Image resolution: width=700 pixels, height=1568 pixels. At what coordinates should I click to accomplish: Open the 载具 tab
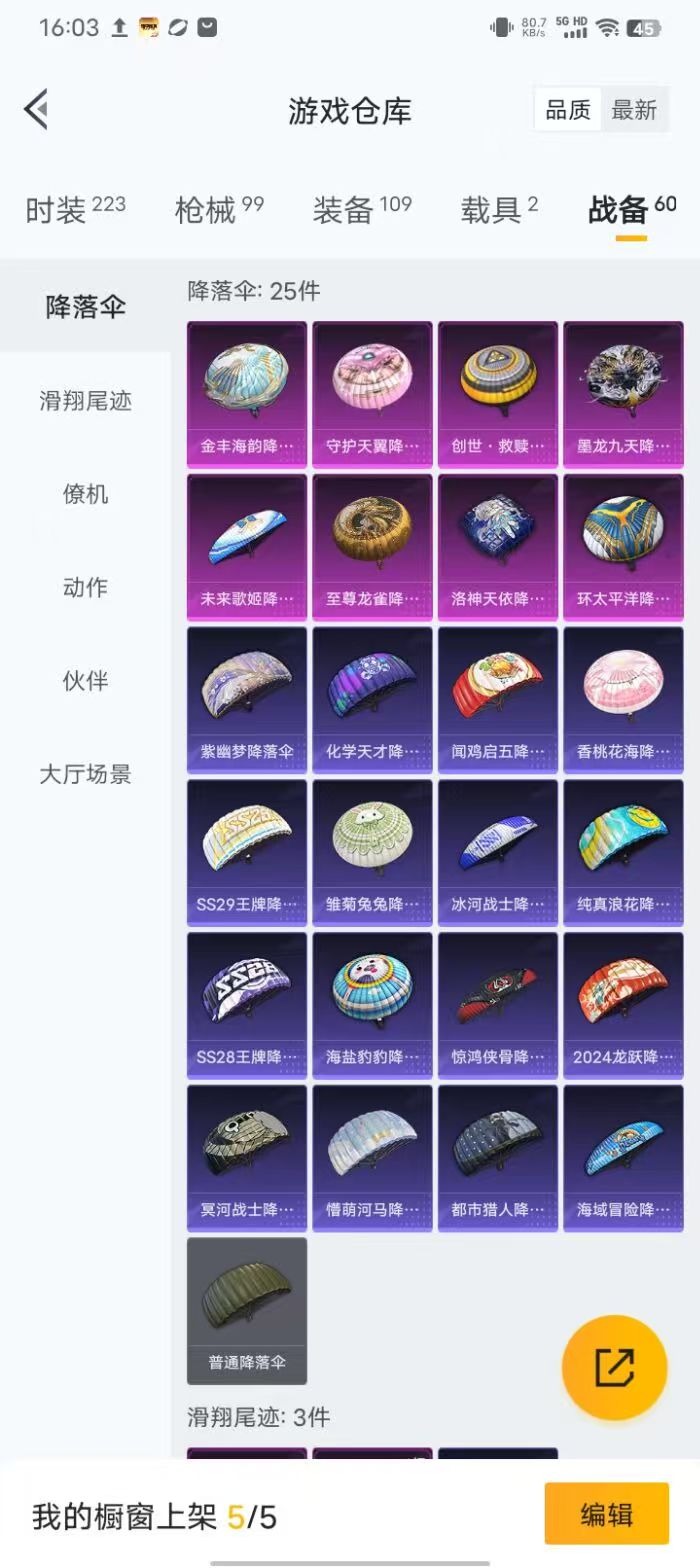[499, 210]
